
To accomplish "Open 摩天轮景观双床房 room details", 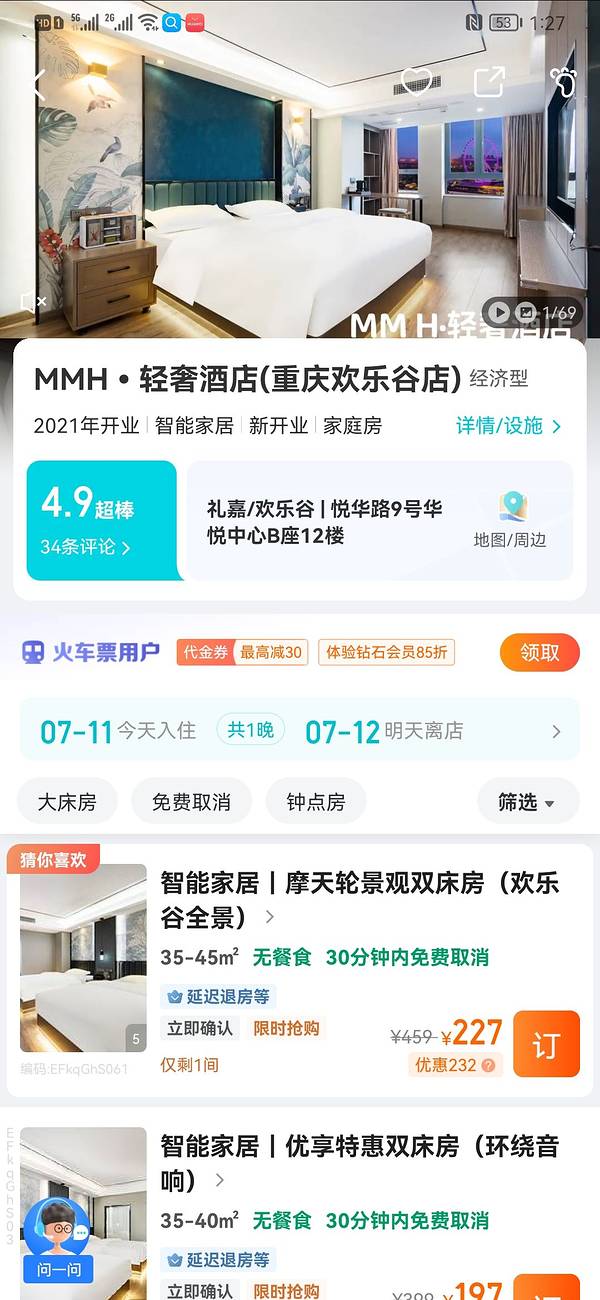I will coord(359,899).
